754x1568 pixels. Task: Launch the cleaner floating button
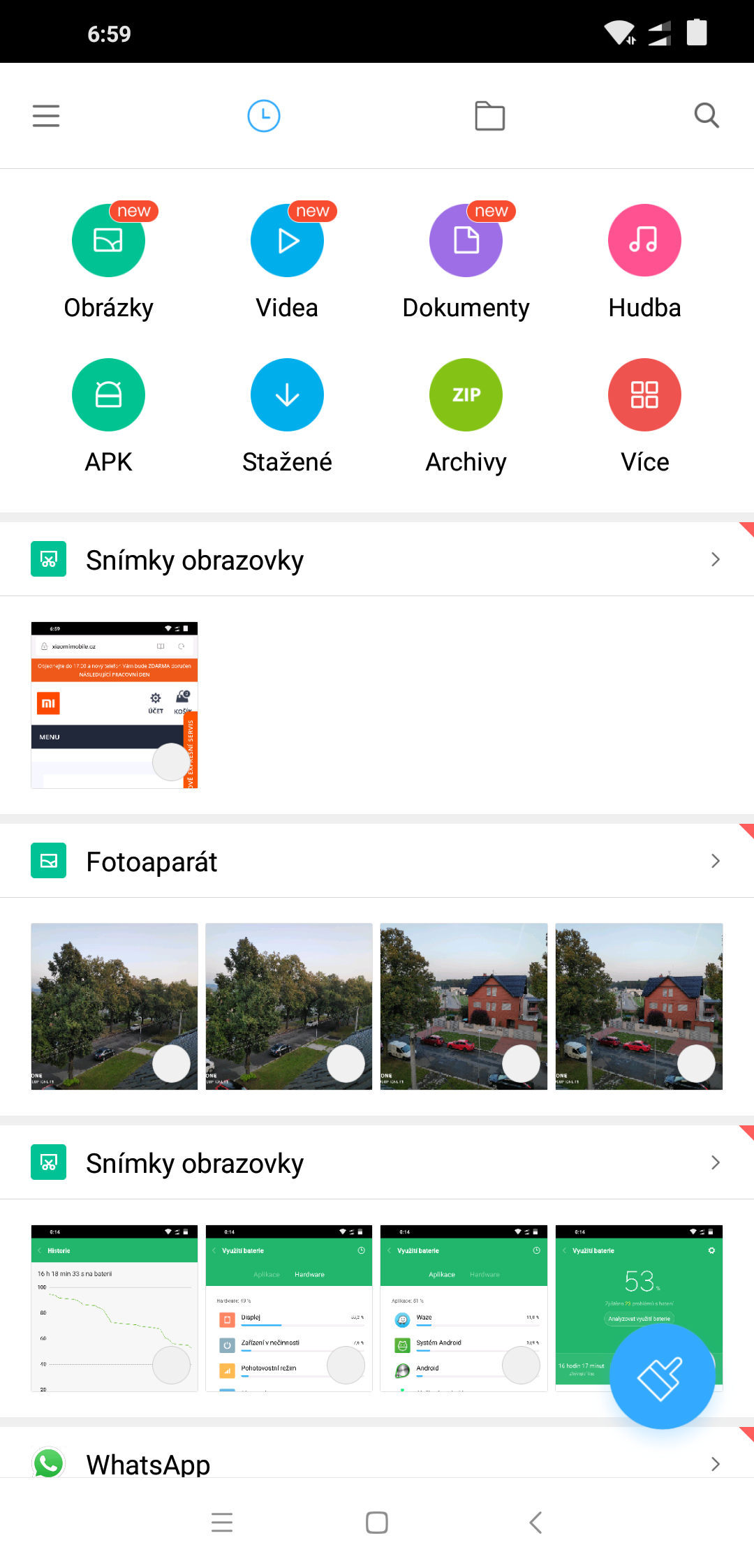(x=661, y=1376)
